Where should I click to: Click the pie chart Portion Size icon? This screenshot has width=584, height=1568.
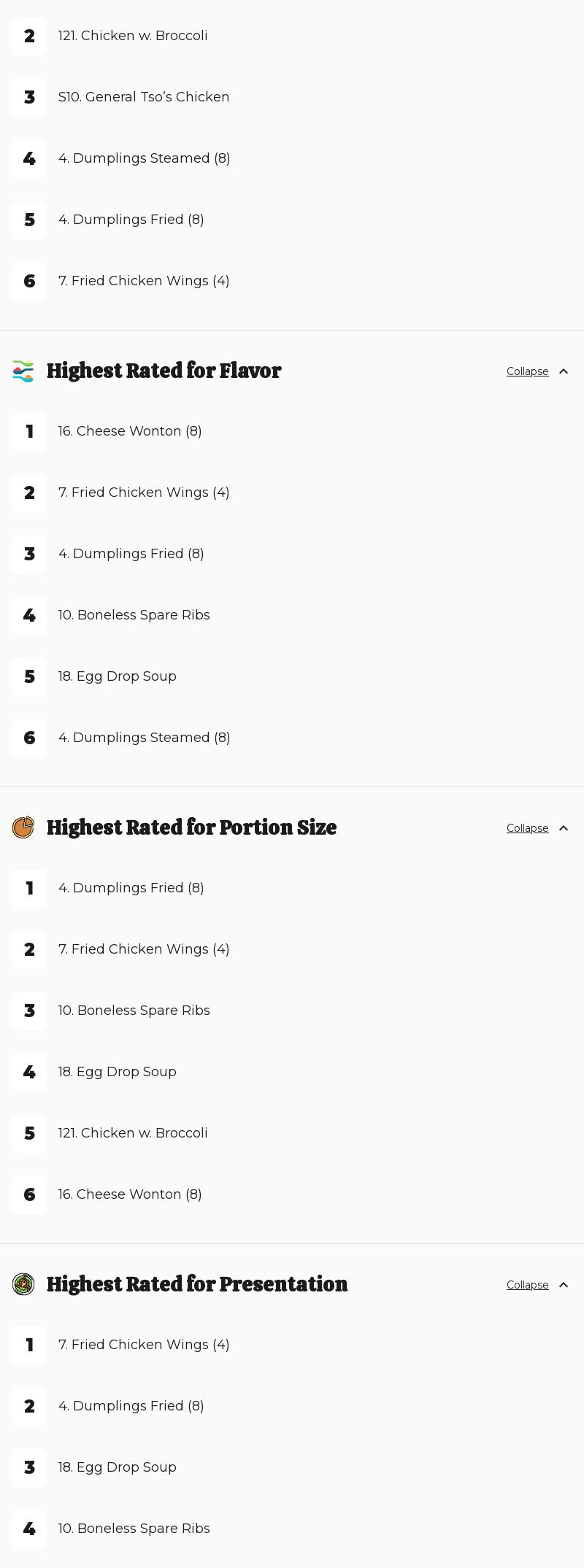coord(23,827)
